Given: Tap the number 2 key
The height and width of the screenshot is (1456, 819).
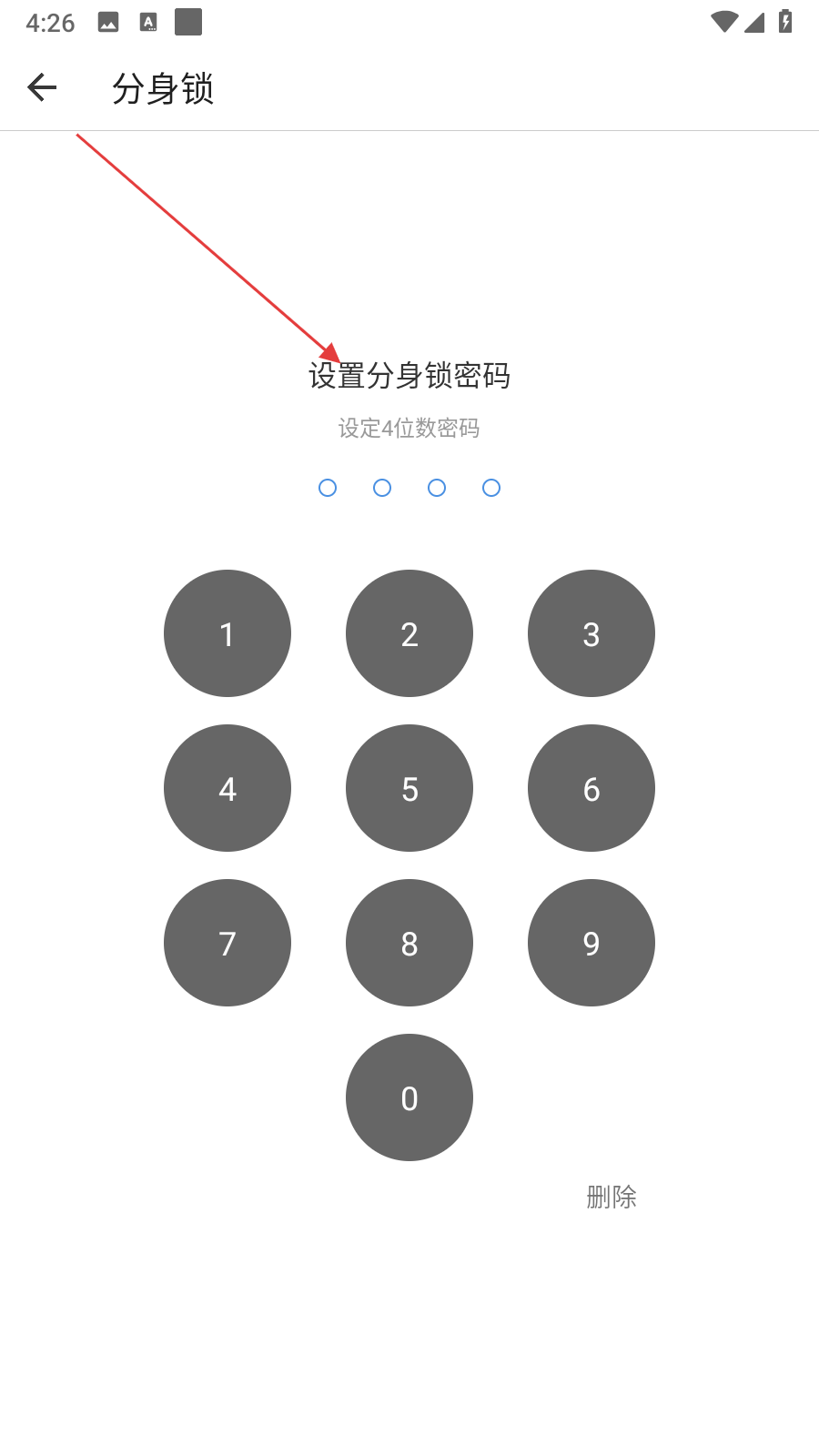Looking at the screenshot, I should [409, 633].
